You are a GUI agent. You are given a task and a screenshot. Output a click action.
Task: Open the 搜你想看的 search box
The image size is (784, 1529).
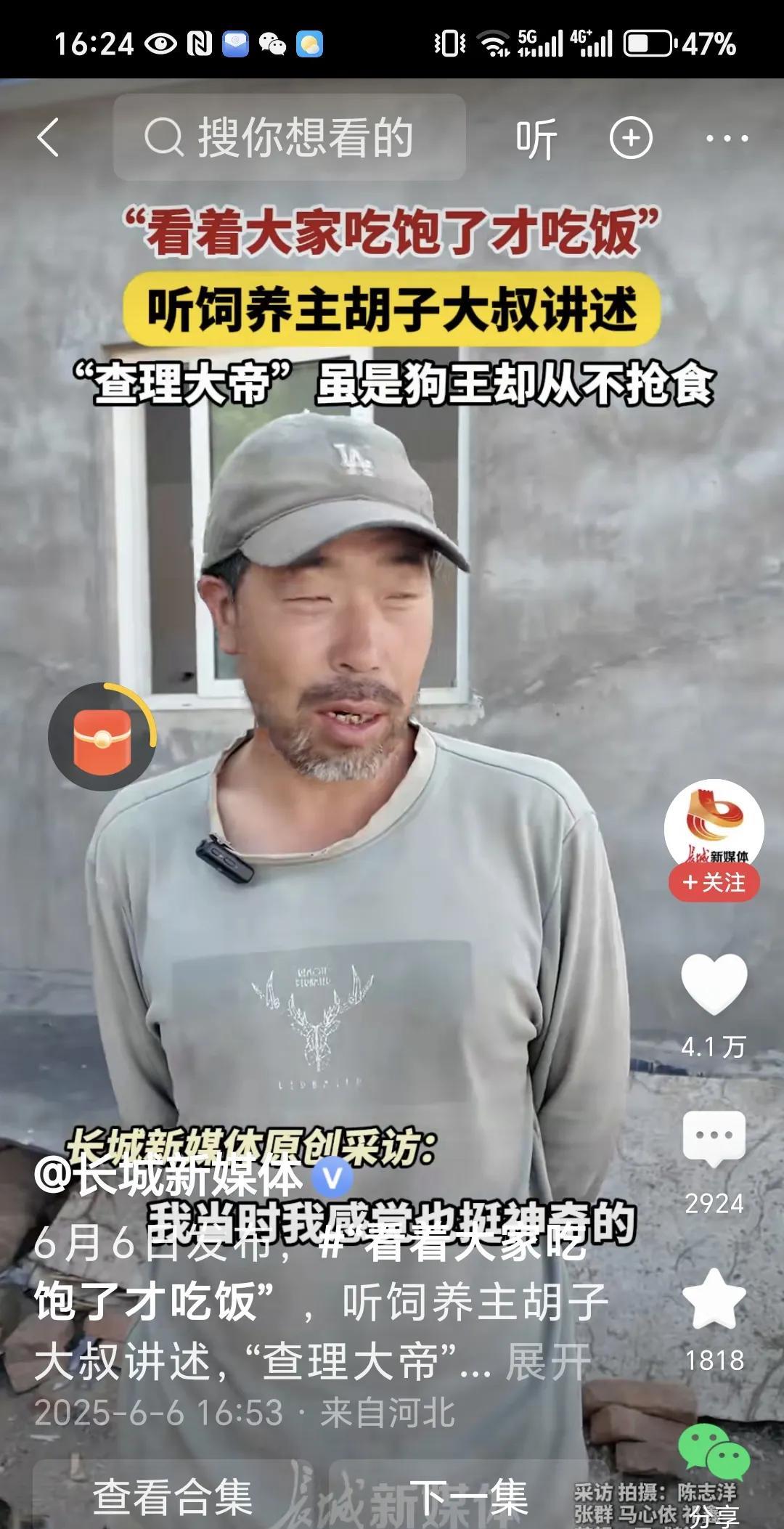pyautogui.click(x=290, y=137)
